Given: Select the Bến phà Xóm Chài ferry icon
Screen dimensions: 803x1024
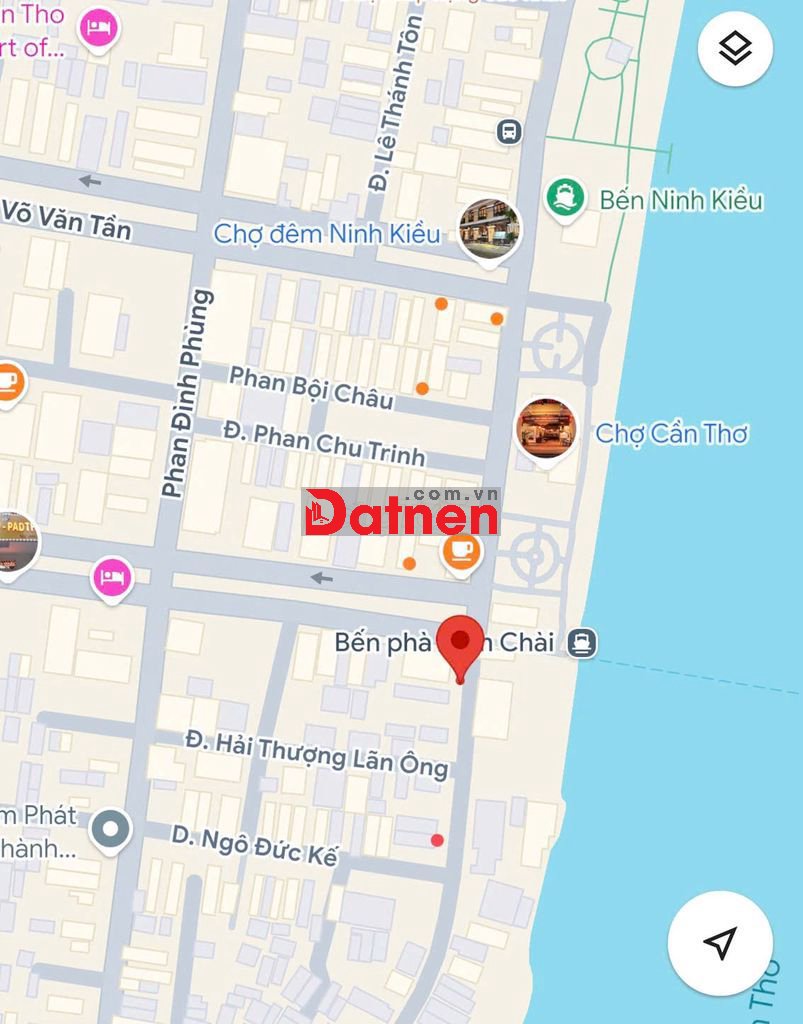Looking at the screenshot, I should click(581, 643).
